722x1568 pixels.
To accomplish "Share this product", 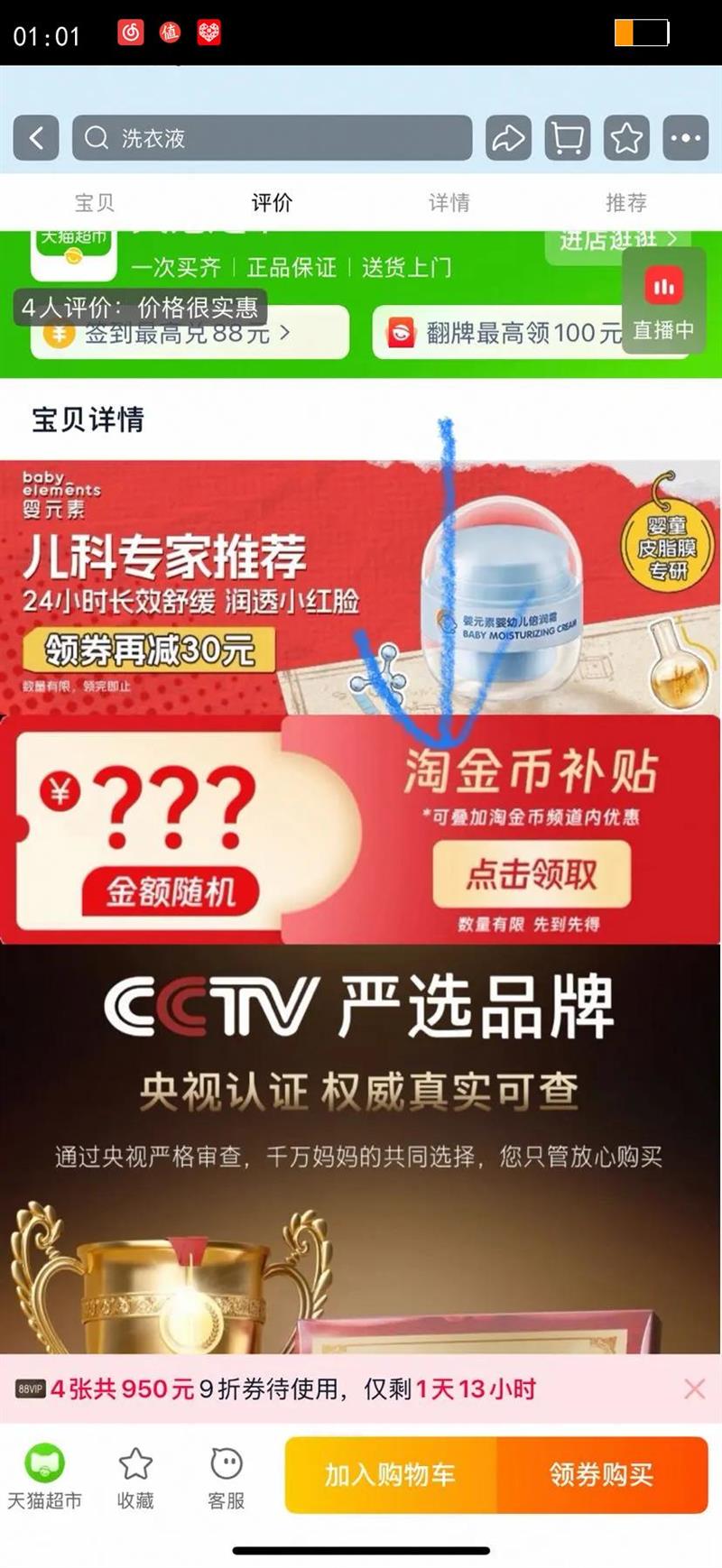I will click(x=508, y=138).
